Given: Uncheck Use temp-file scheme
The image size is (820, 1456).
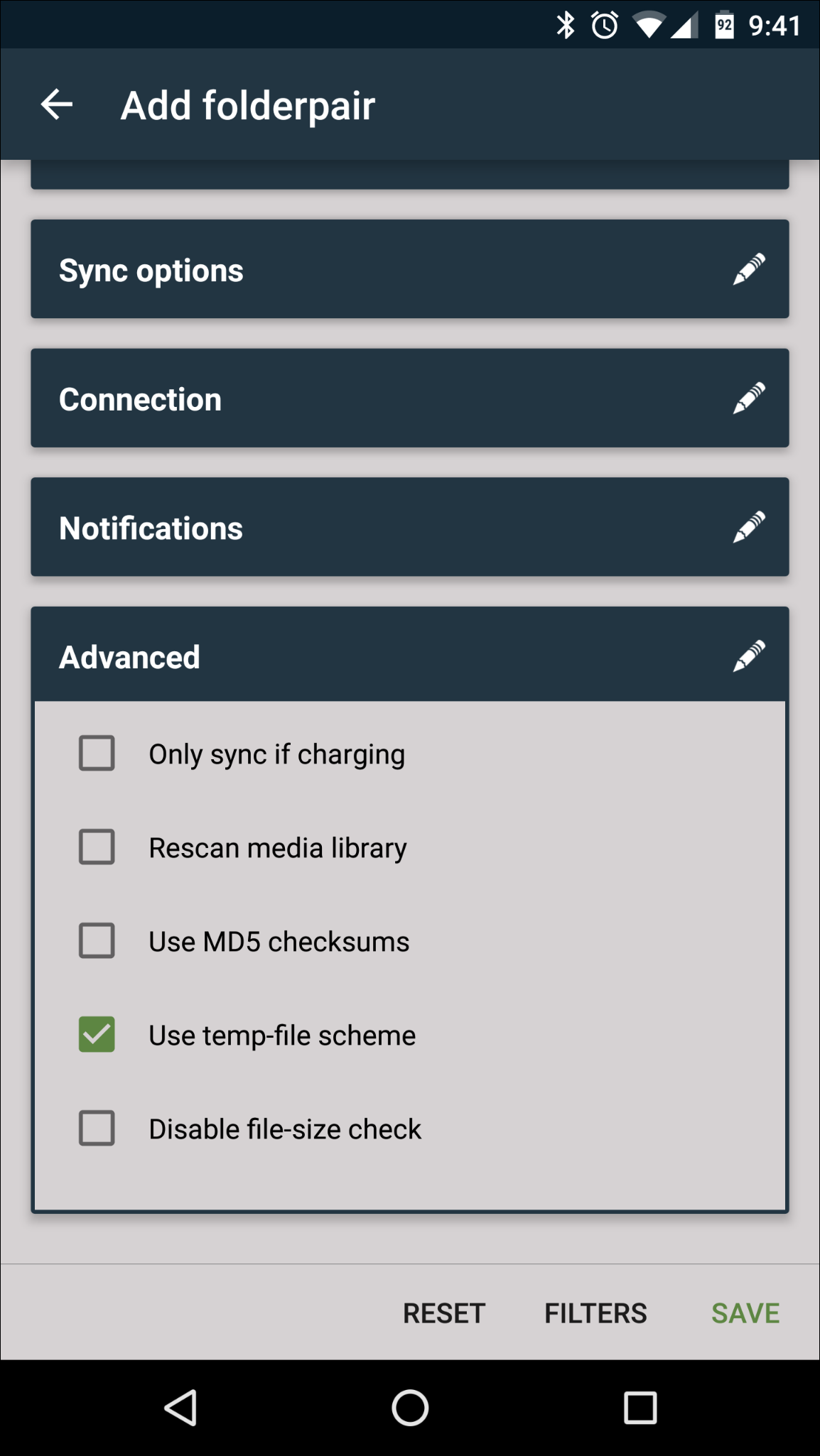Looking at the screenshot, I should pos(97,1035).
